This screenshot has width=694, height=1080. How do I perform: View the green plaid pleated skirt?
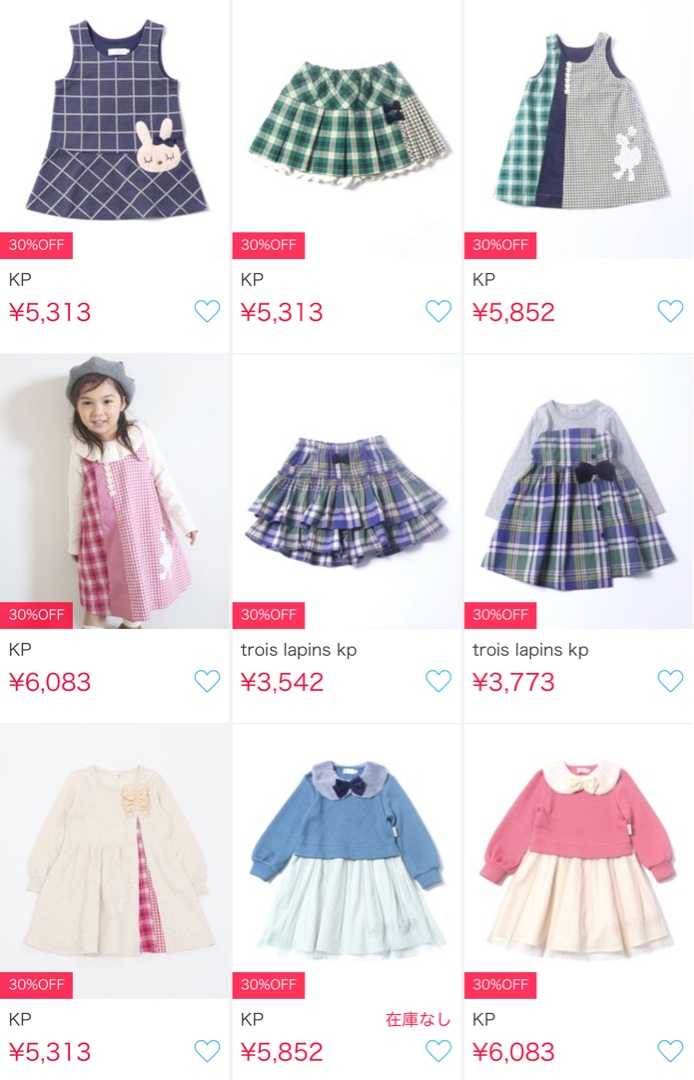[x=346, y=125]
